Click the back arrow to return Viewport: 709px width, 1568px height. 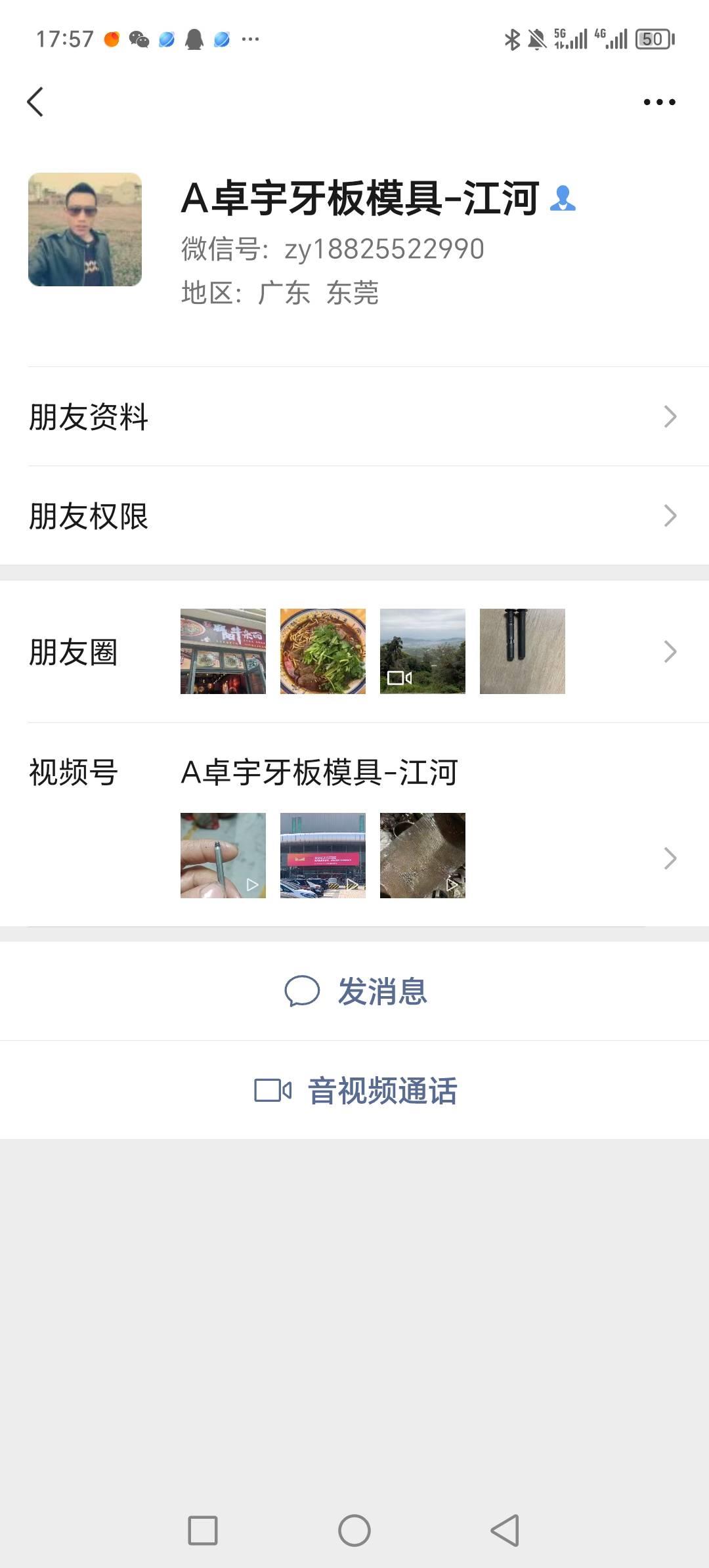point(36,101)
